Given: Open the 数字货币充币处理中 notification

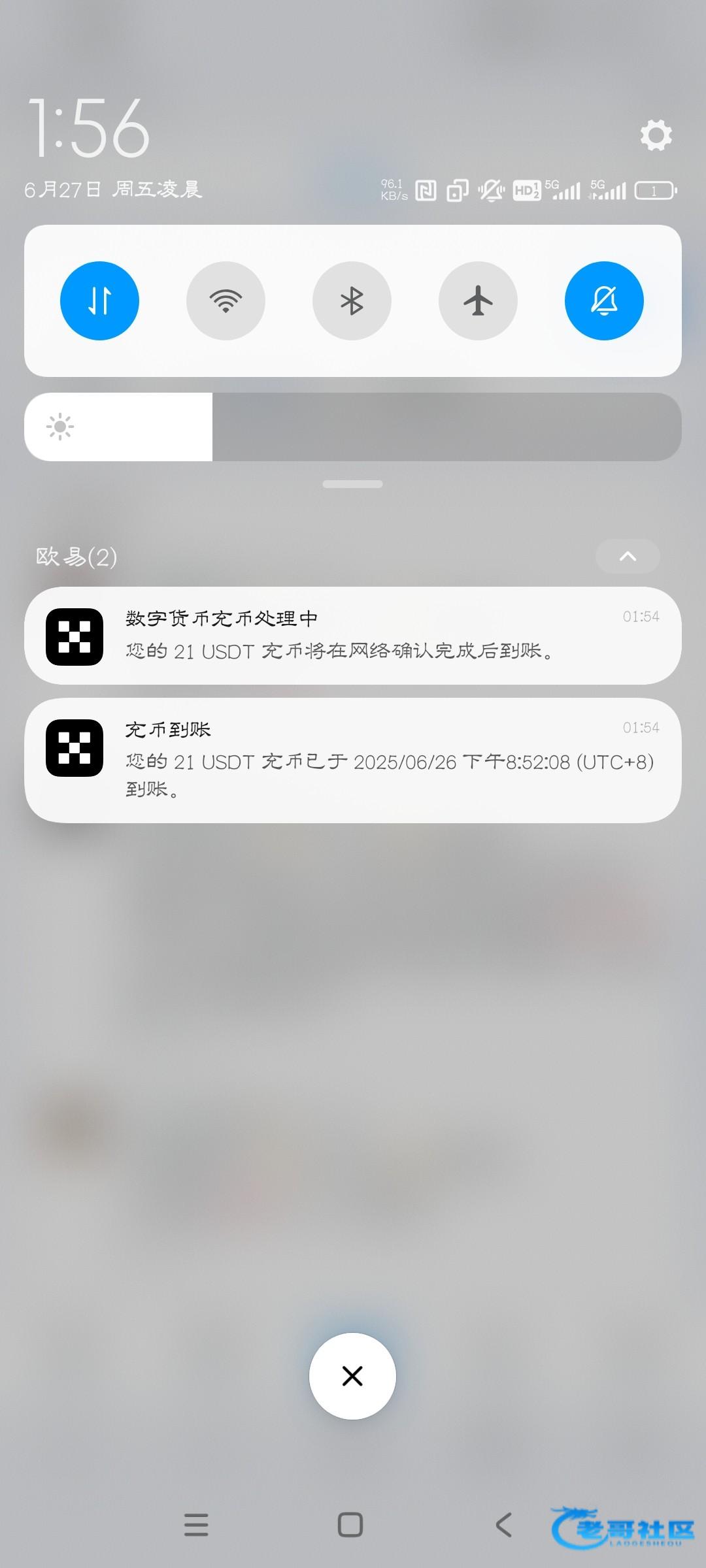Looking at the screenshot, I should [353, 636].
